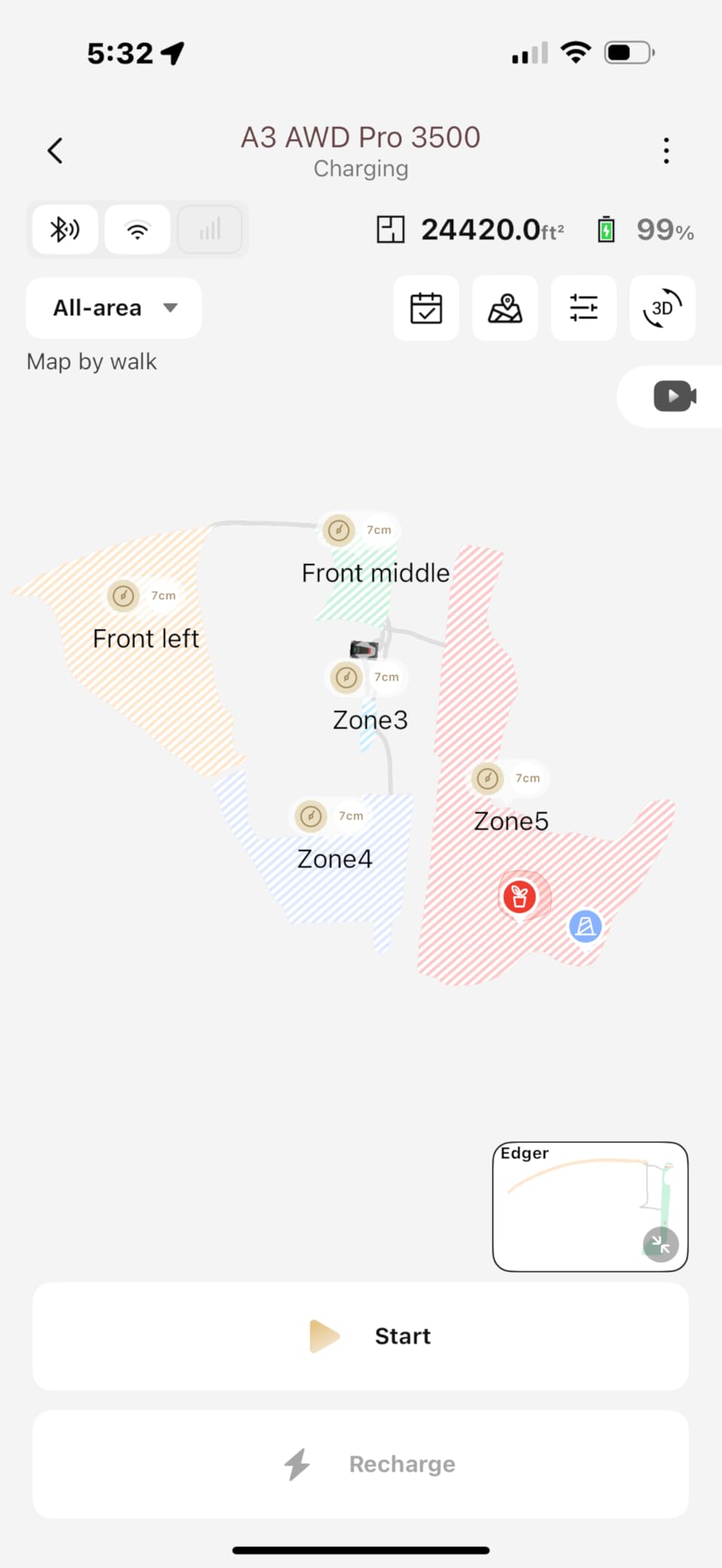
Task: Open the mowing schedule calendar
Action: click(426, 308)
